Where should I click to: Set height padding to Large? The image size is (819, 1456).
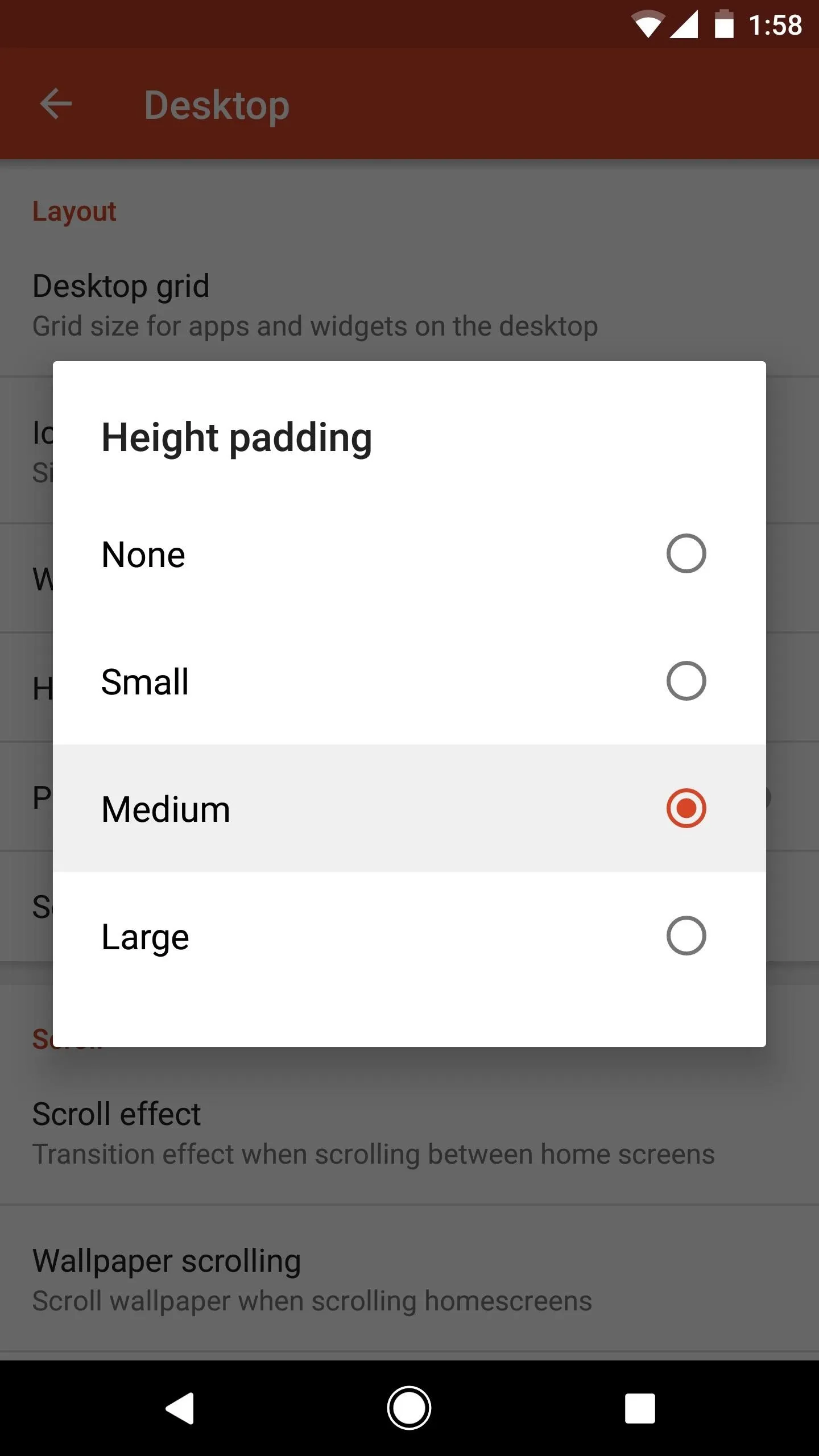(409, 936)
